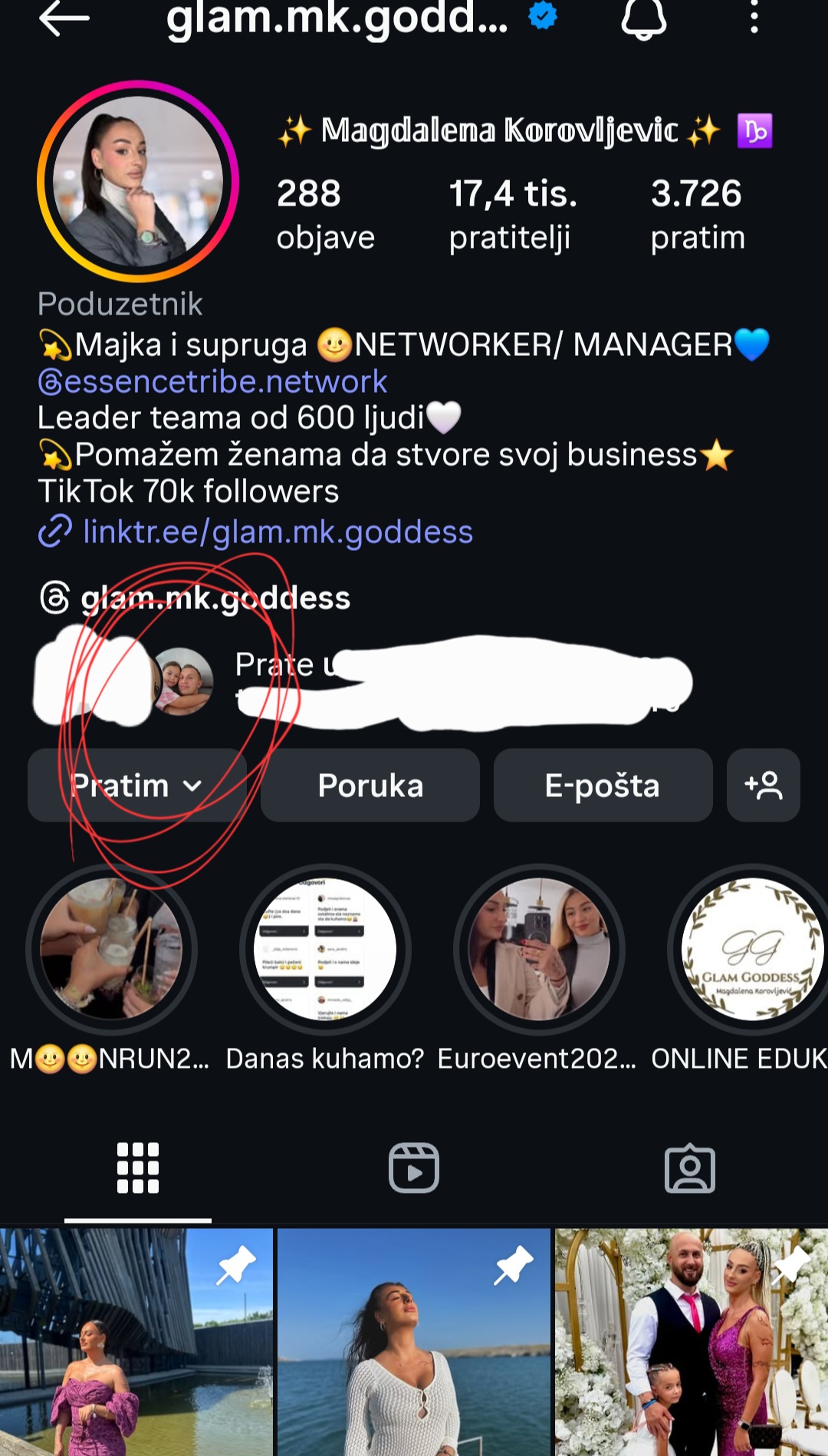The height and width of the screenshot is (1456, 828).
Task: Go back using the top-left arrow
Action: pos(64,18)
